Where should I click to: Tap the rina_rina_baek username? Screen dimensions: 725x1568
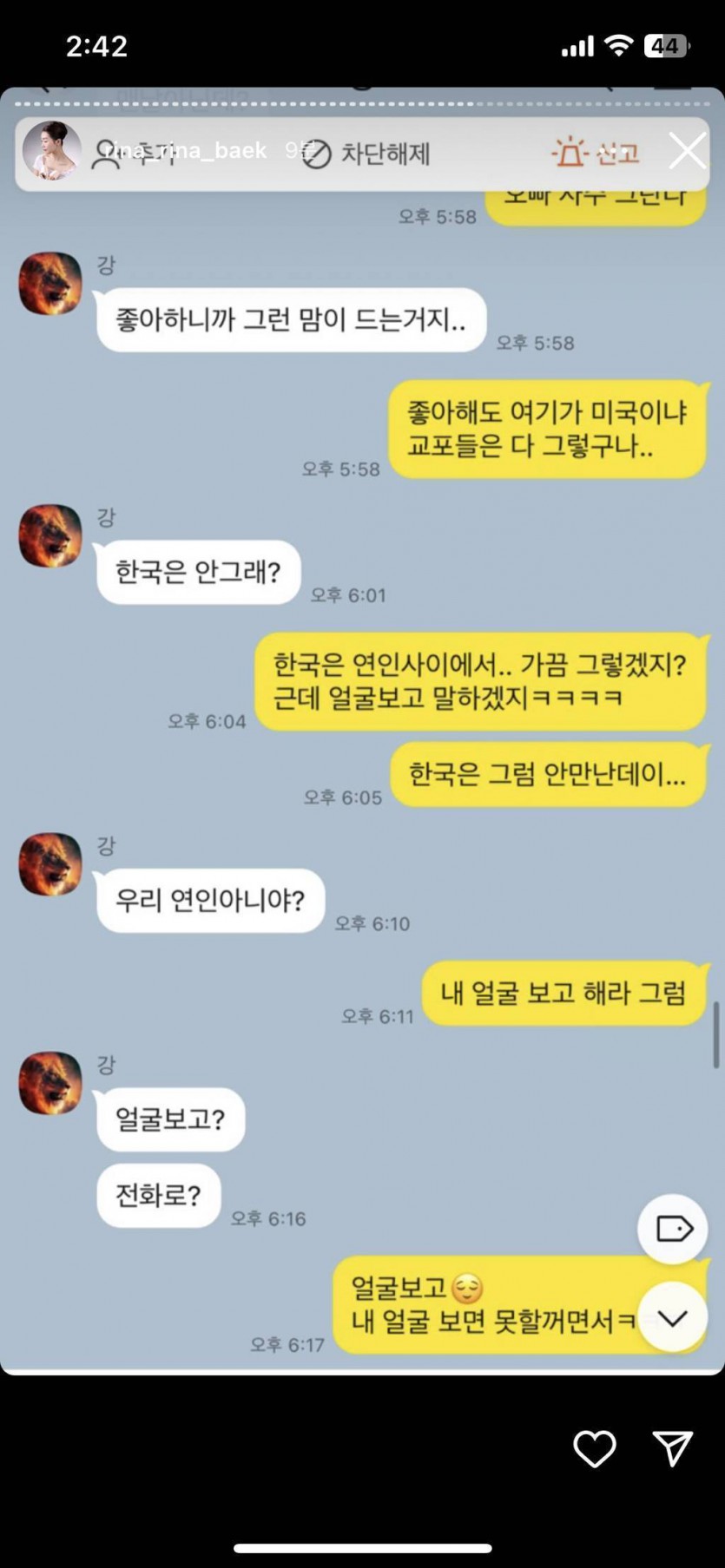(186, 150)
